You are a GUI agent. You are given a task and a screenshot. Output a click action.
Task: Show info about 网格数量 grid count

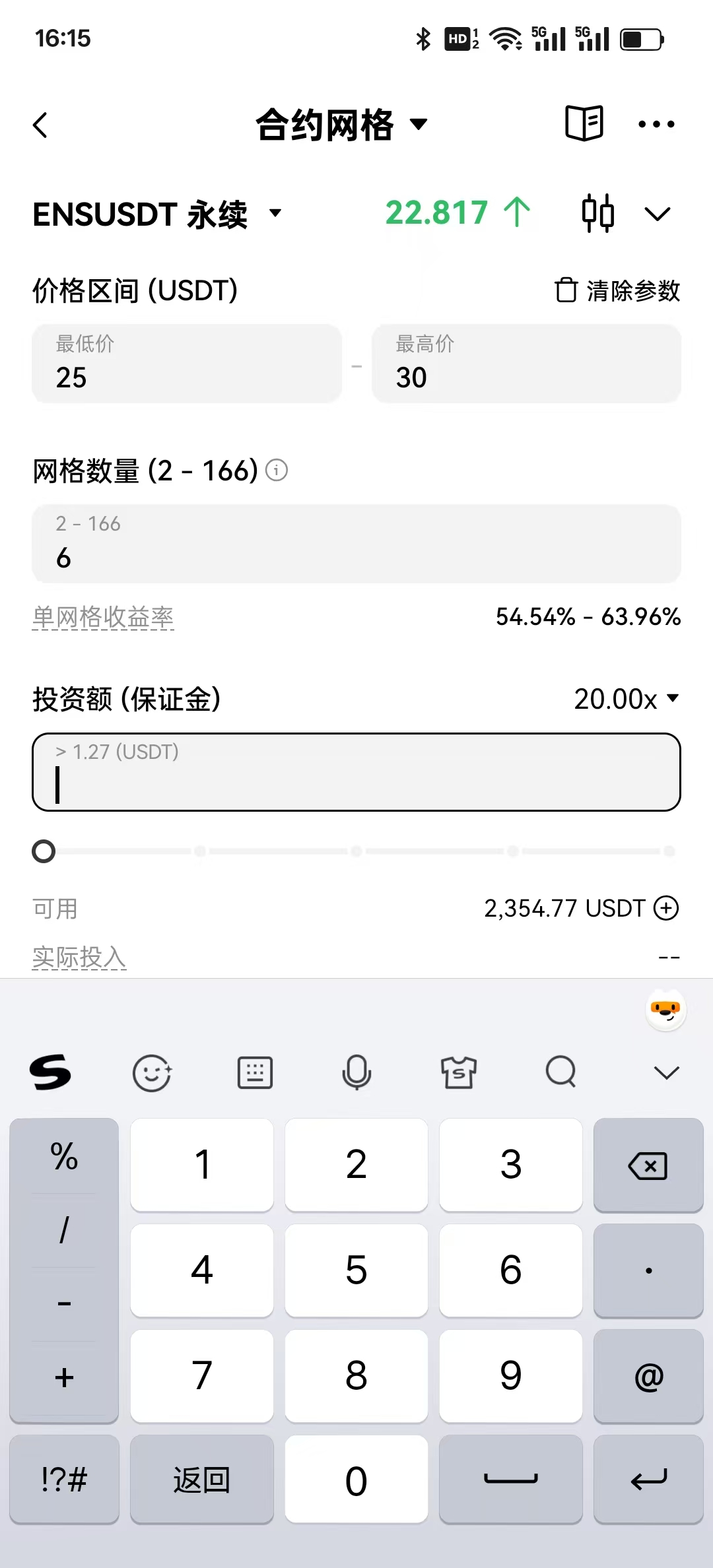(277, 471)
